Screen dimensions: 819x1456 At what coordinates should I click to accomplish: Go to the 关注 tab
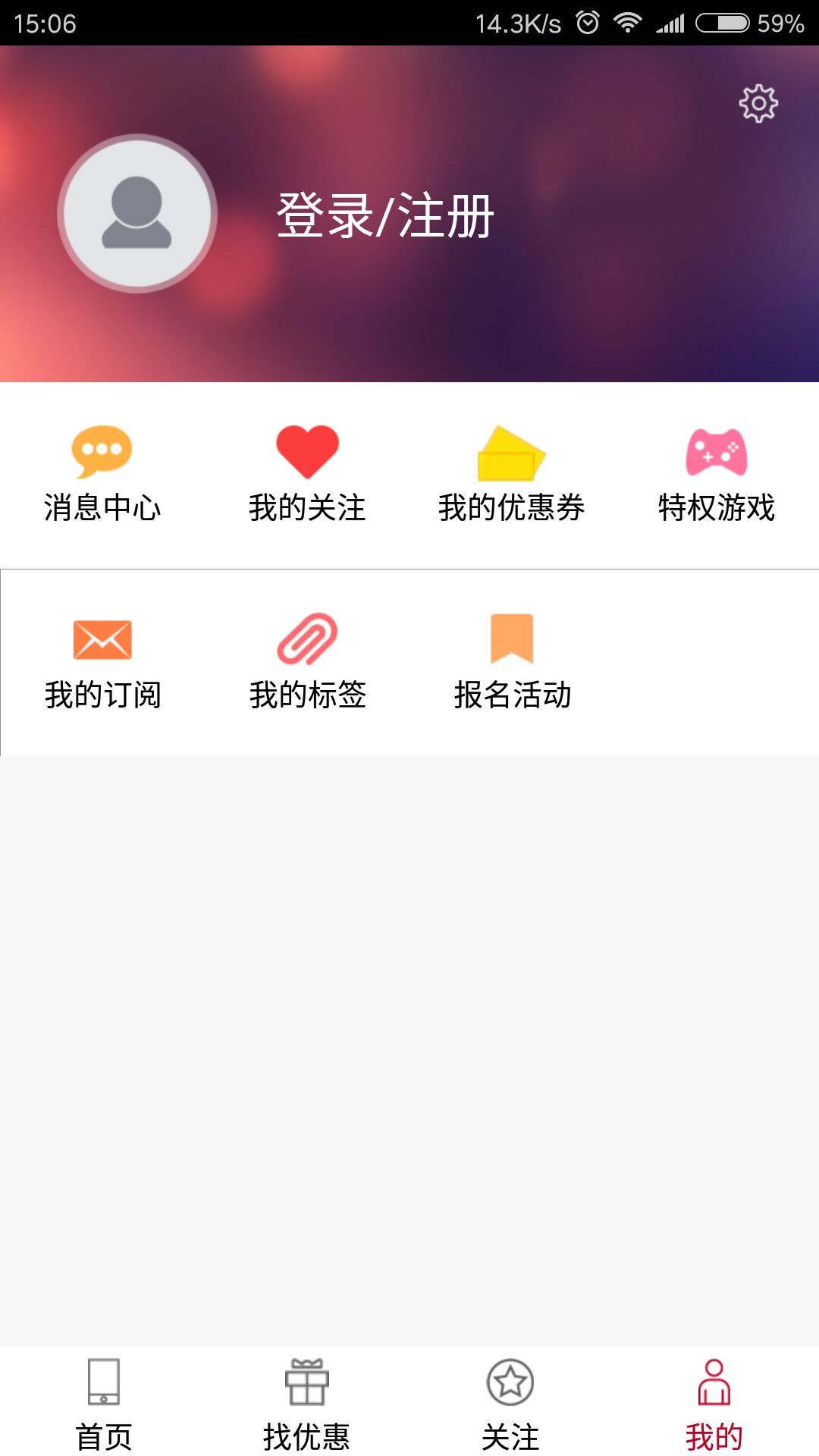(510, 1403)
